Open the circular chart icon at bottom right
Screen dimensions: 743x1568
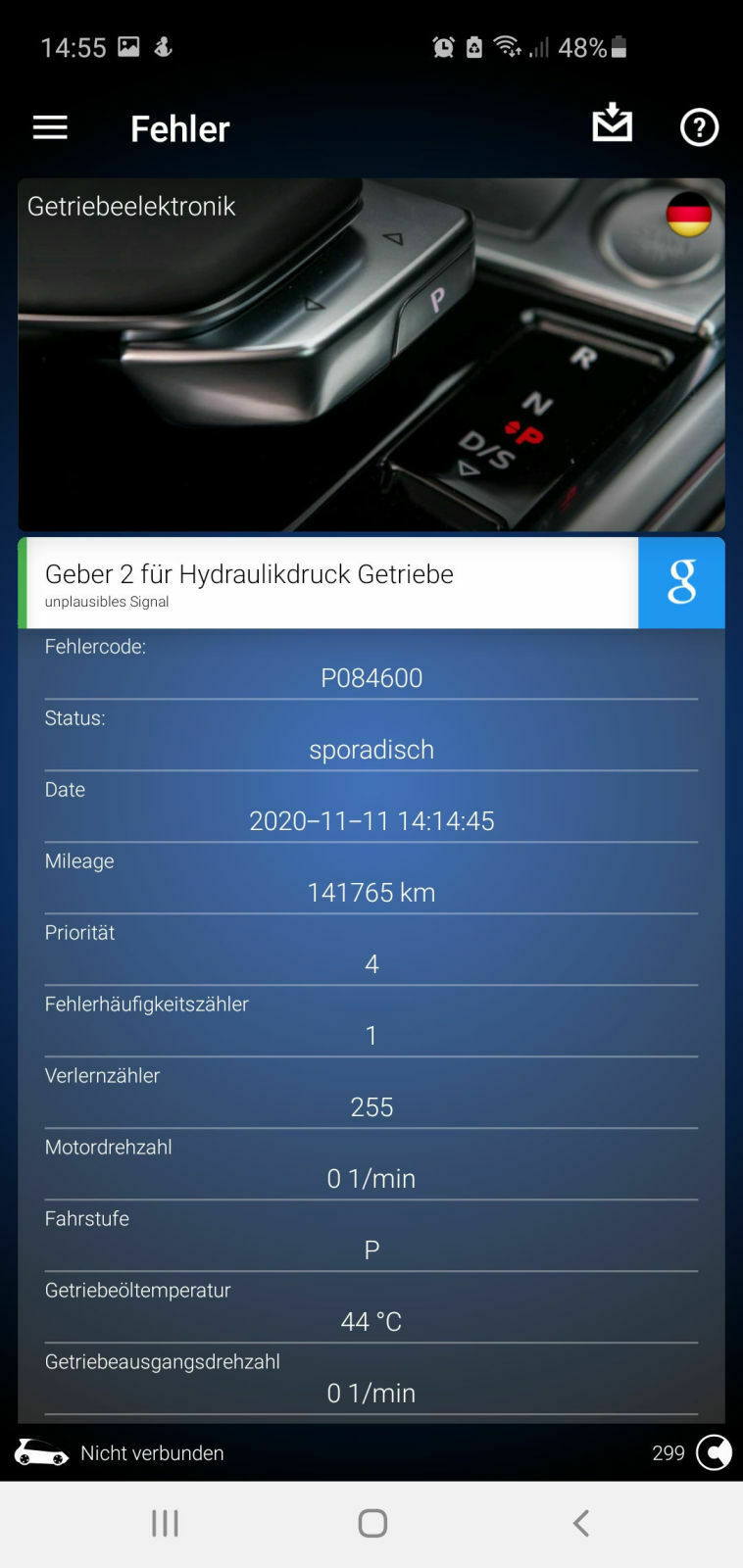pyautogui.click(x=715, y=1452)
